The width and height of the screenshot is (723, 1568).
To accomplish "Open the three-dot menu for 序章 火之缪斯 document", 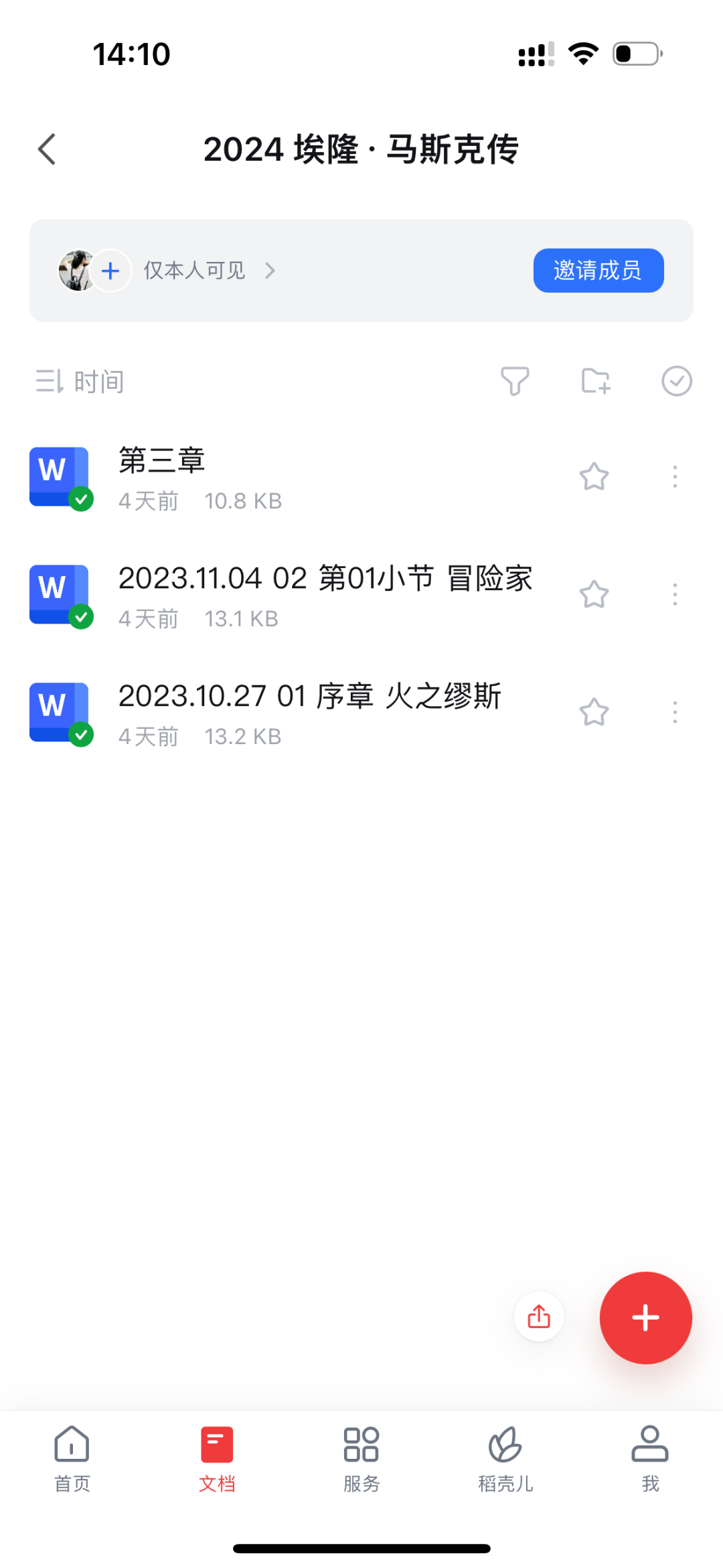I will pyautogui.click(x=674, y=712).
